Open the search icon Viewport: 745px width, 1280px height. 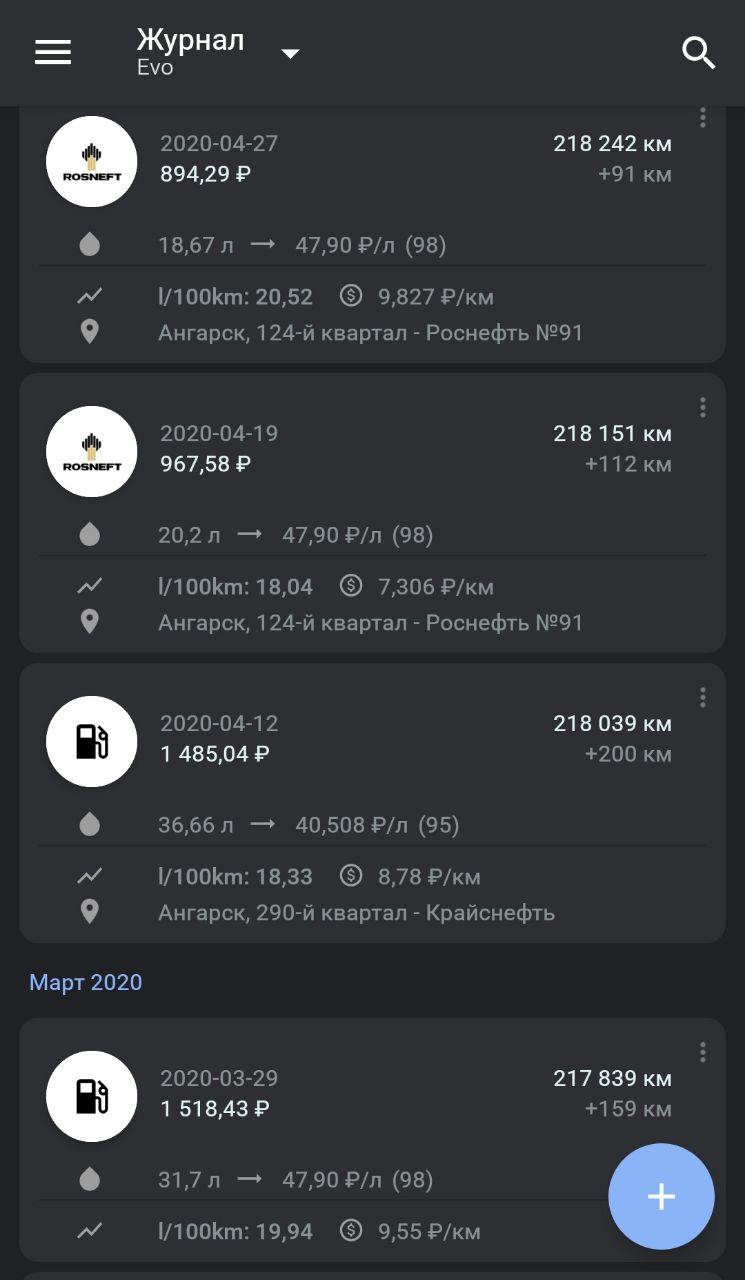point(698,52)
